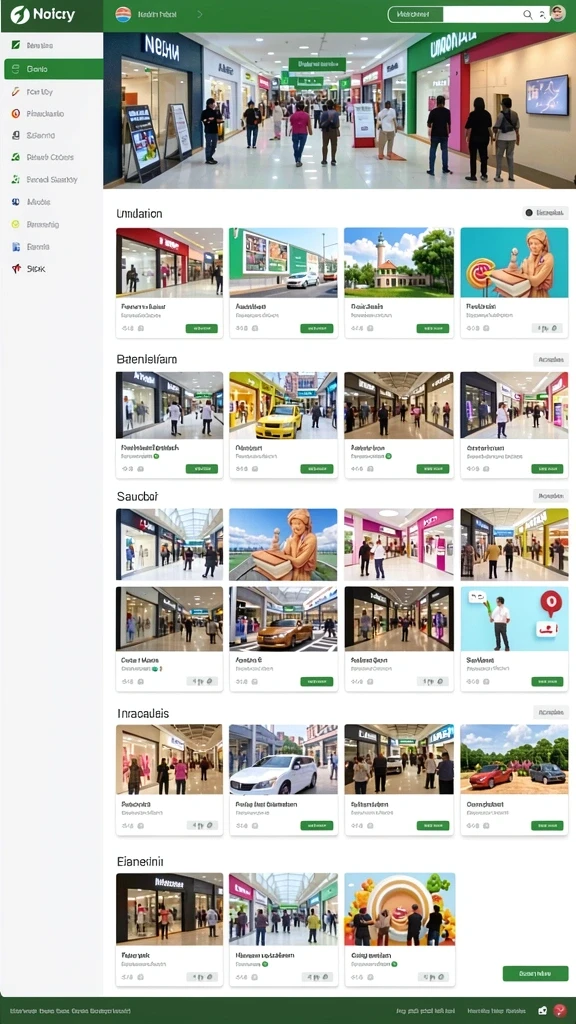
Task: Open the tower and garden card in Umdation
Action: 399,283
